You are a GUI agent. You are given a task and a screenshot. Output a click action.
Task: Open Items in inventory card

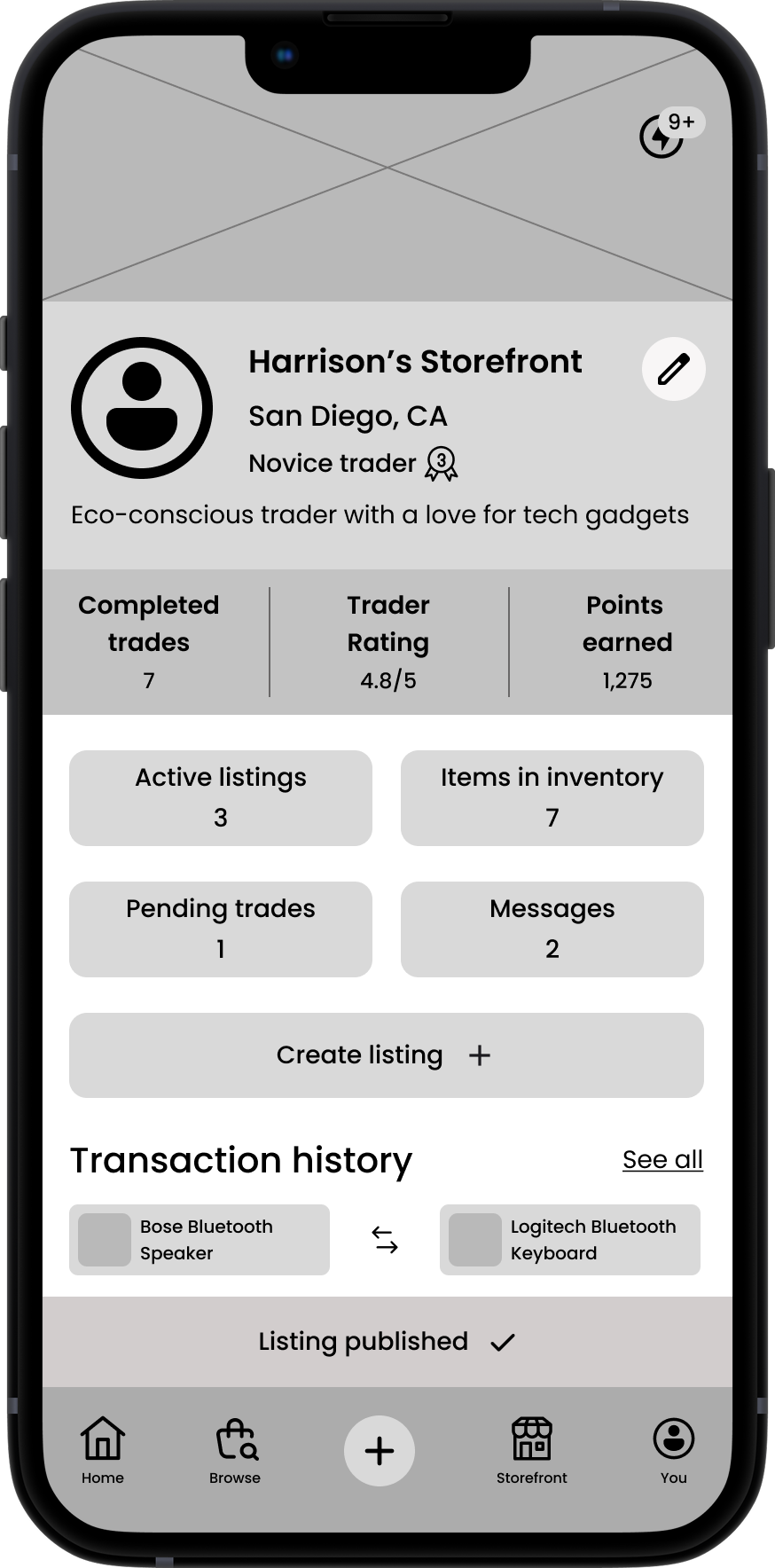(x=552, y=797)
